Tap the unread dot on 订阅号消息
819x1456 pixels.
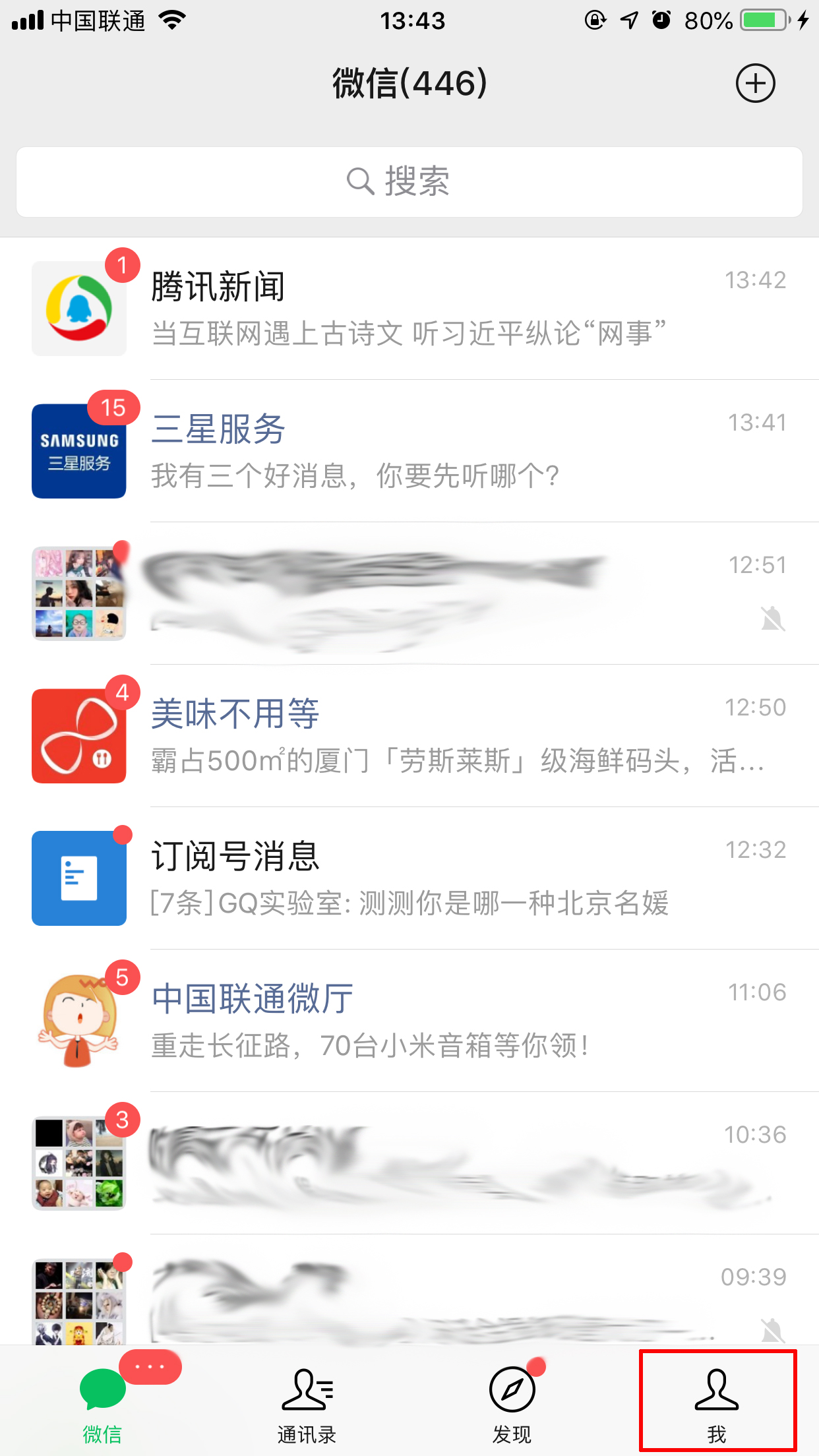coord(121,835)
